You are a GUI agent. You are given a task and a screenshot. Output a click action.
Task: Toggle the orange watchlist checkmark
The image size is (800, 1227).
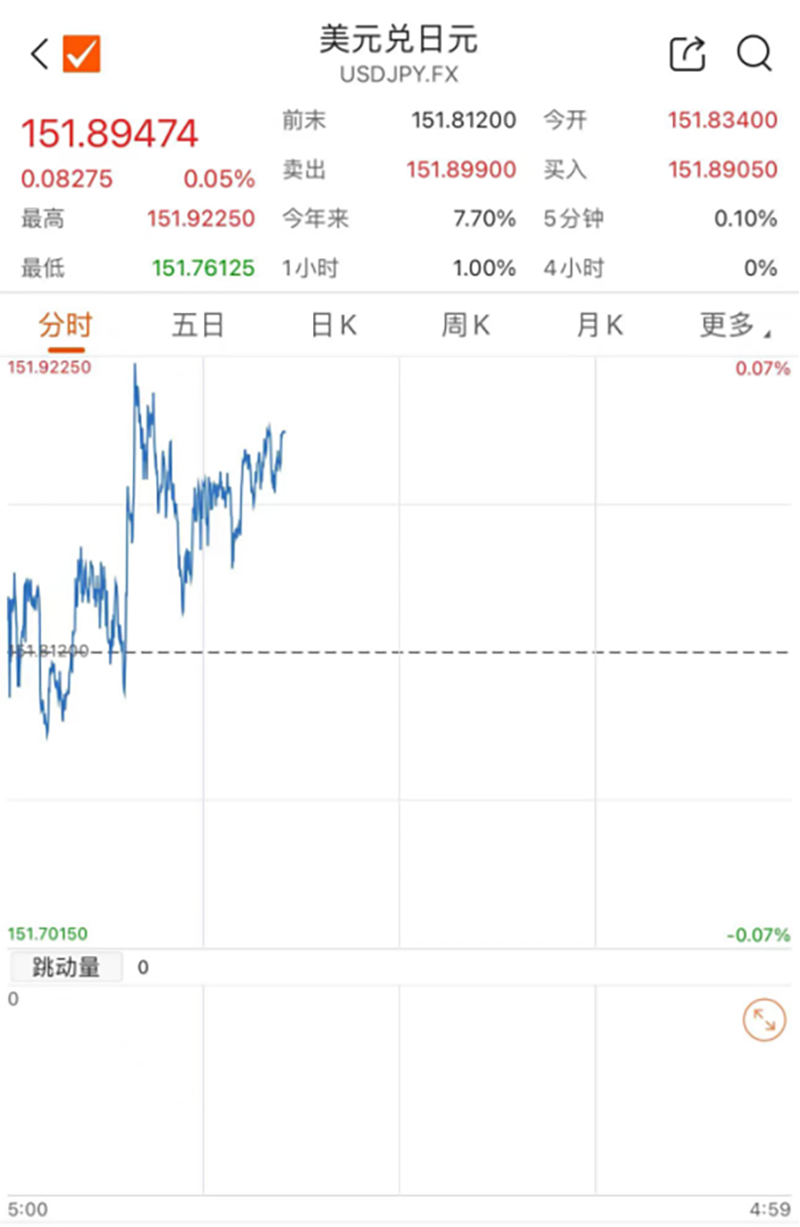[x=82, y=54]
